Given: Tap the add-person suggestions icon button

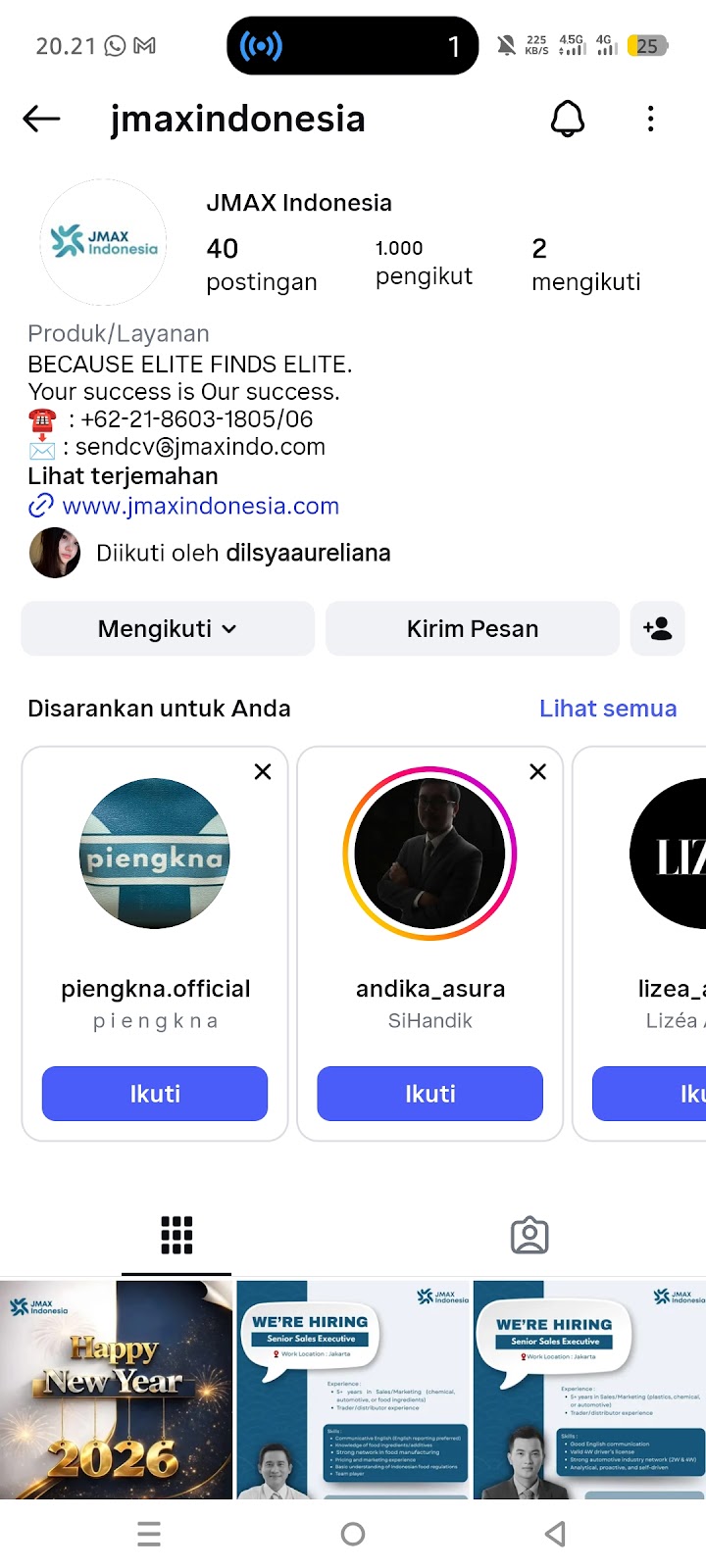Looking at the screenshot, I should pos(657,628).
